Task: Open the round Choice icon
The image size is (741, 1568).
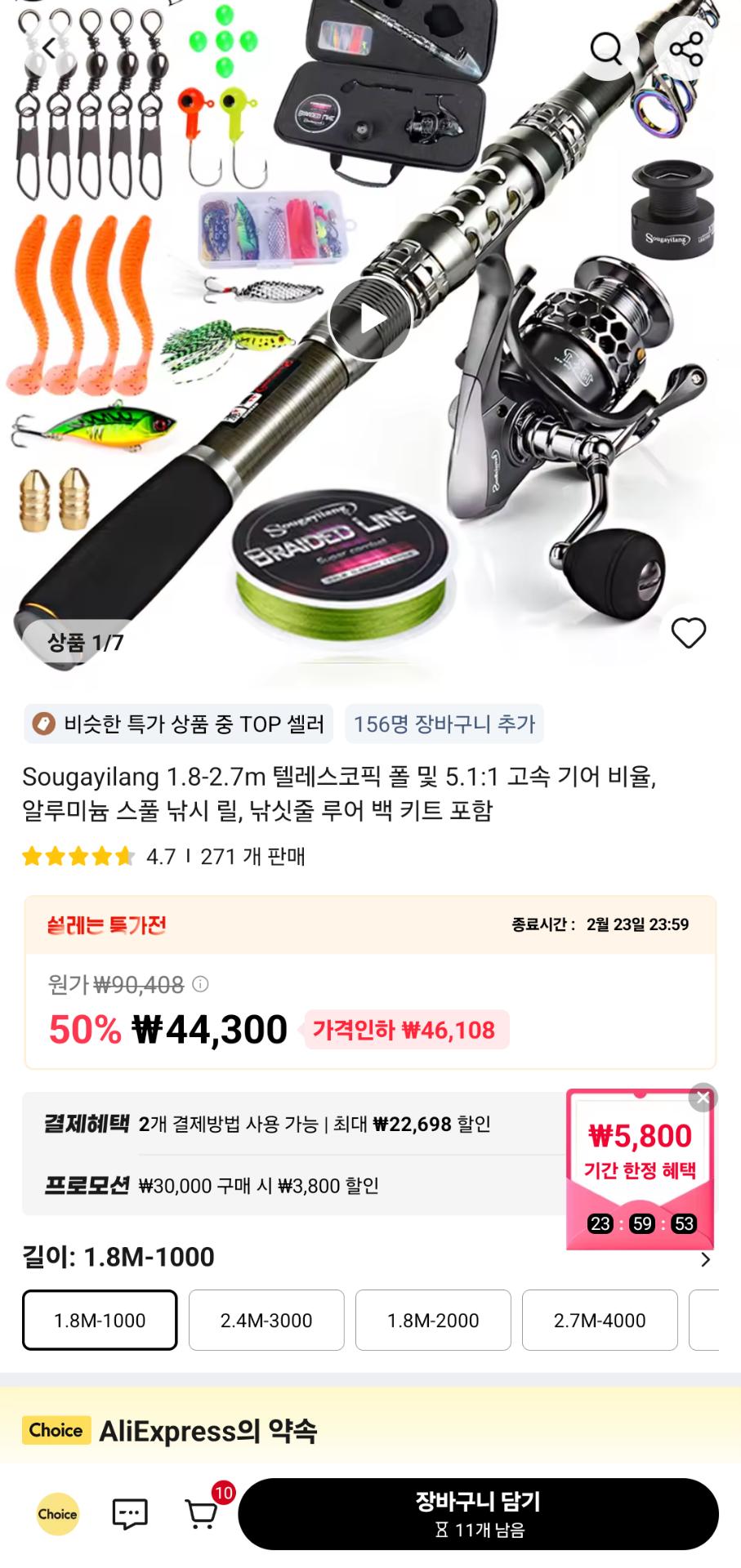Action: (x=57, y=1513)
